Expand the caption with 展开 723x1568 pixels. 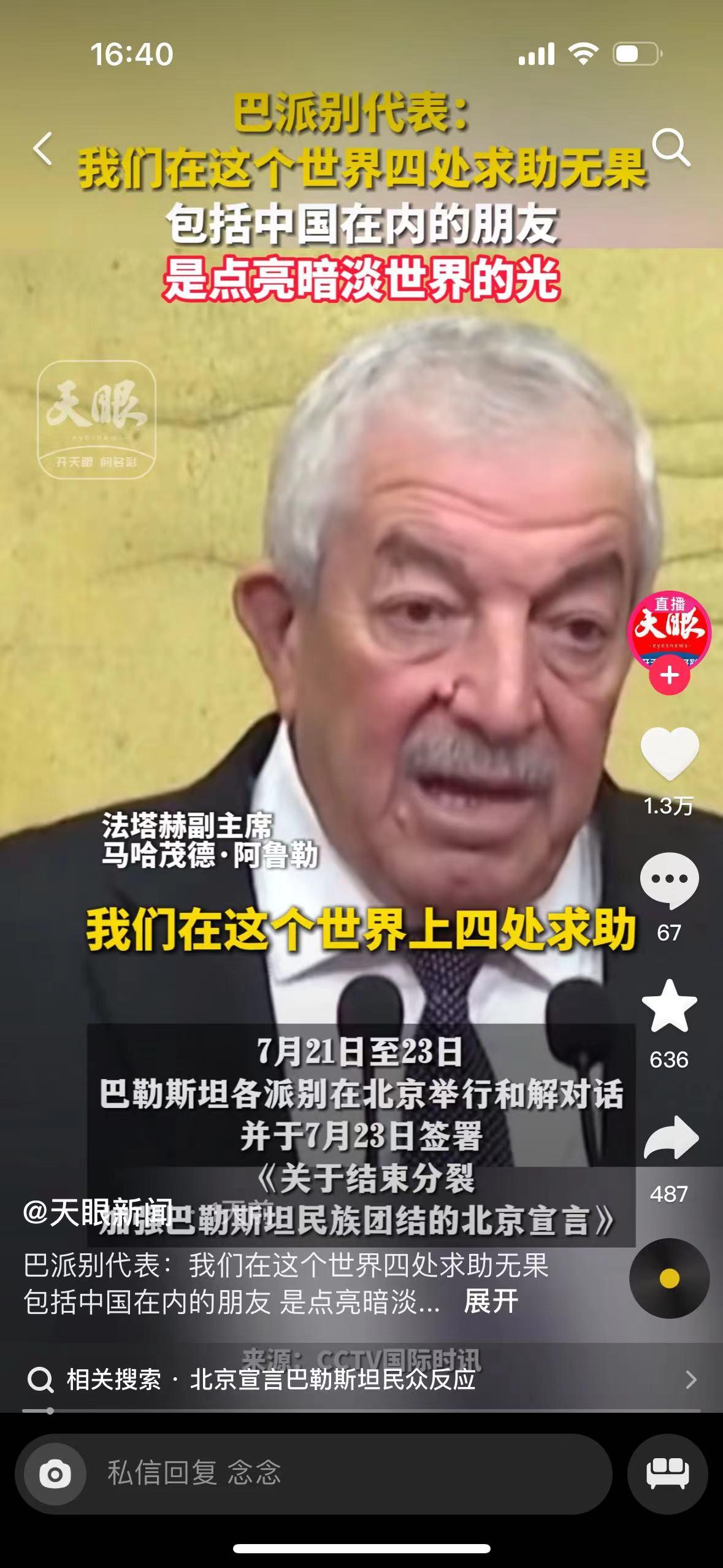(491, 1301)
